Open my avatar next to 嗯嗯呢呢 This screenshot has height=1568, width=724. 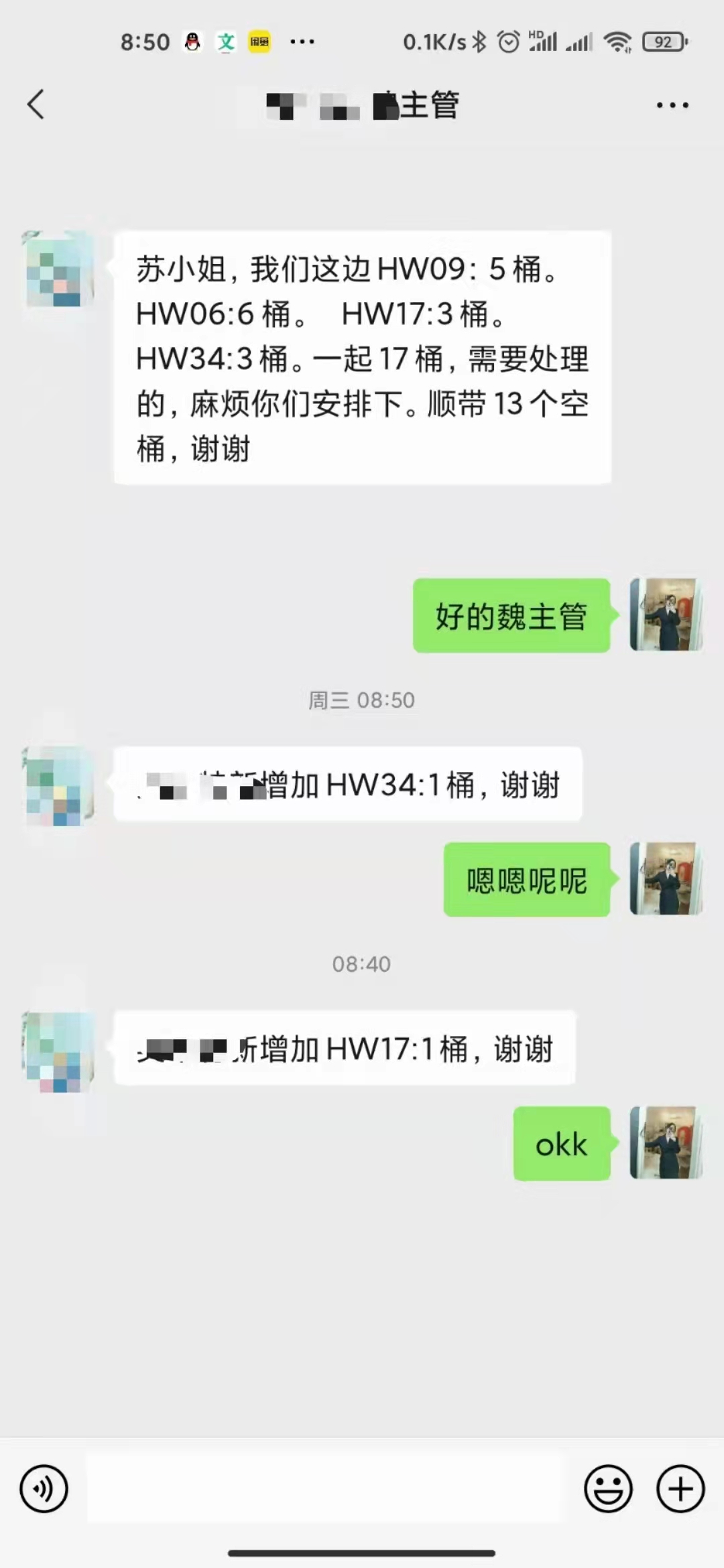pyautogui.click(x=666, y=879)
